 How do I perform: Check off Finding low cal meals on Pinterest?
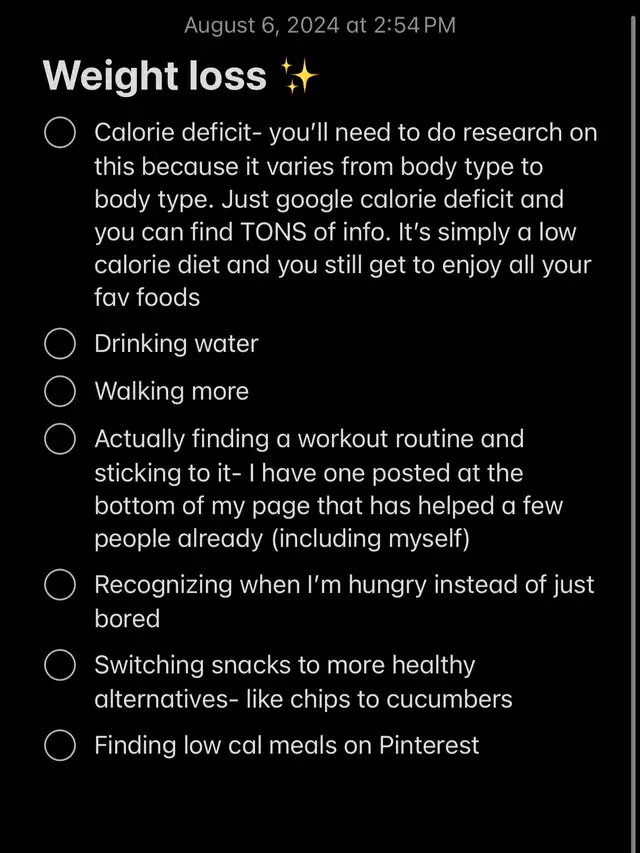pyautogui.click(x=60, y=745)
